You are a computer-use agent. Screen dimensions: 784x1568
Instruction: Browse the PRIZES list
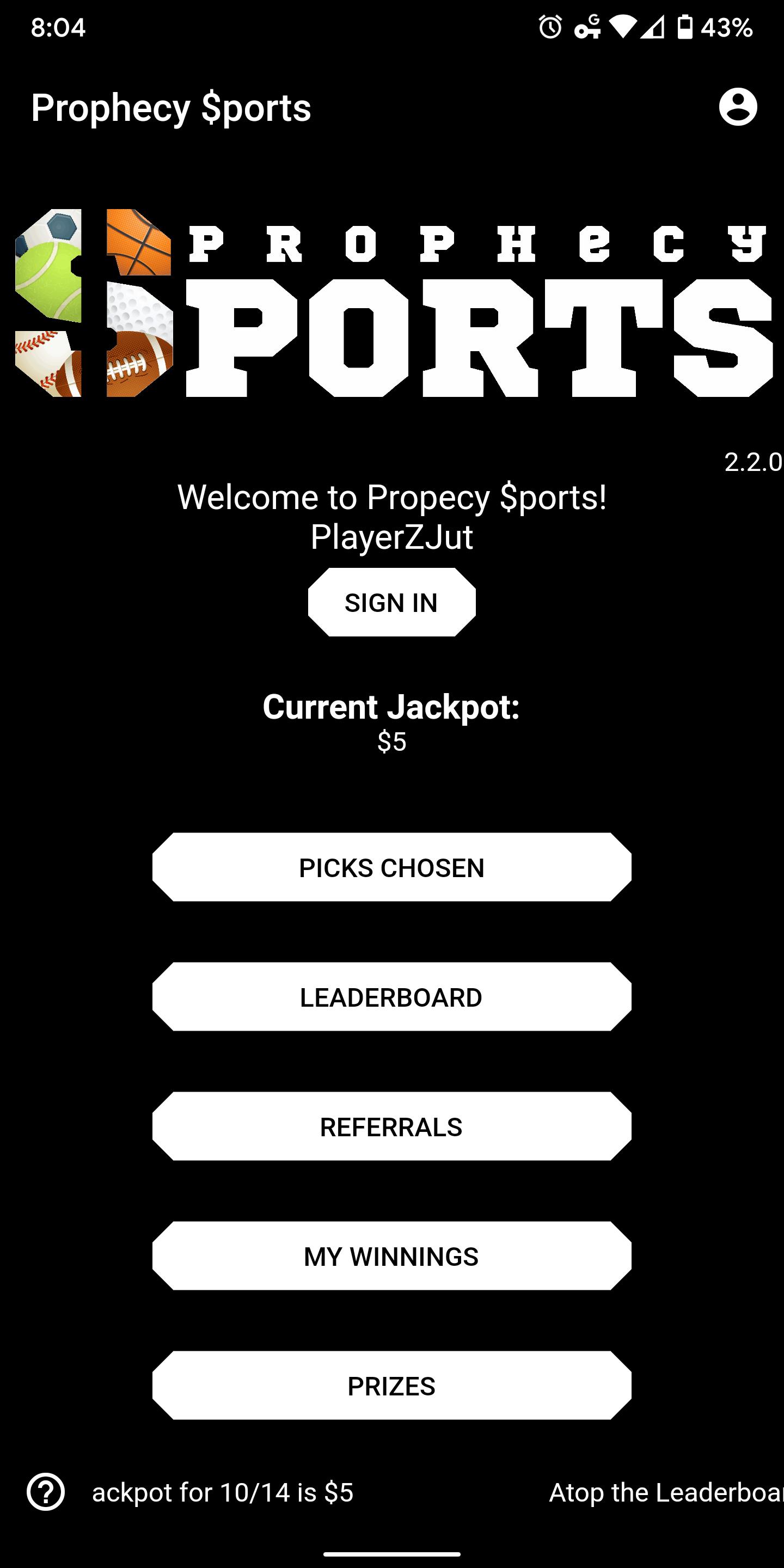coord(391,1386)
